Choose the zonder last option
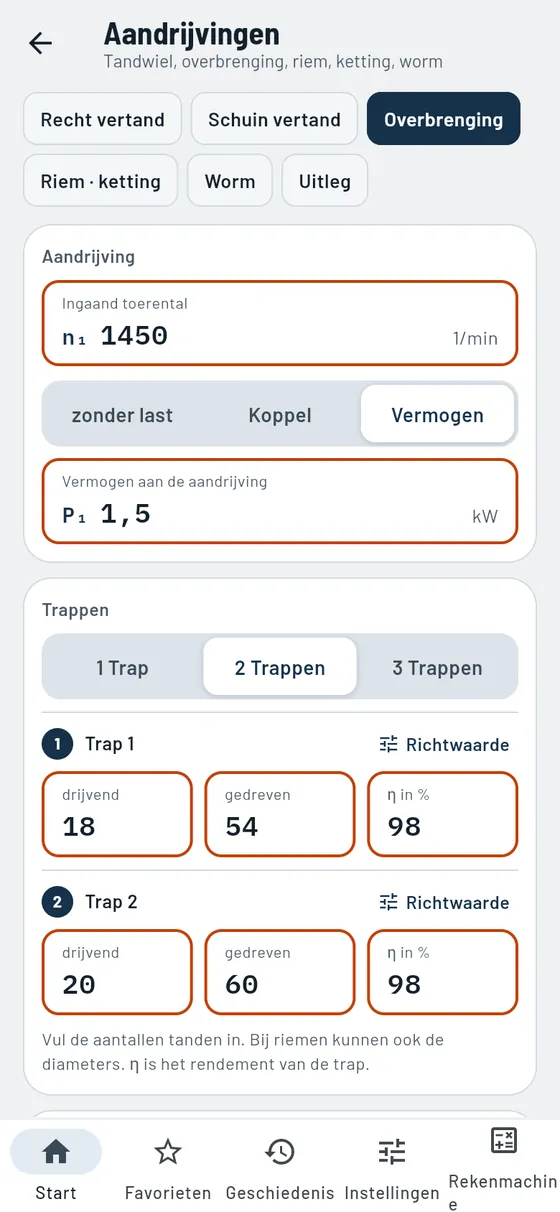560x1212 pixels. pyautogui.click(x=122, y=415)
